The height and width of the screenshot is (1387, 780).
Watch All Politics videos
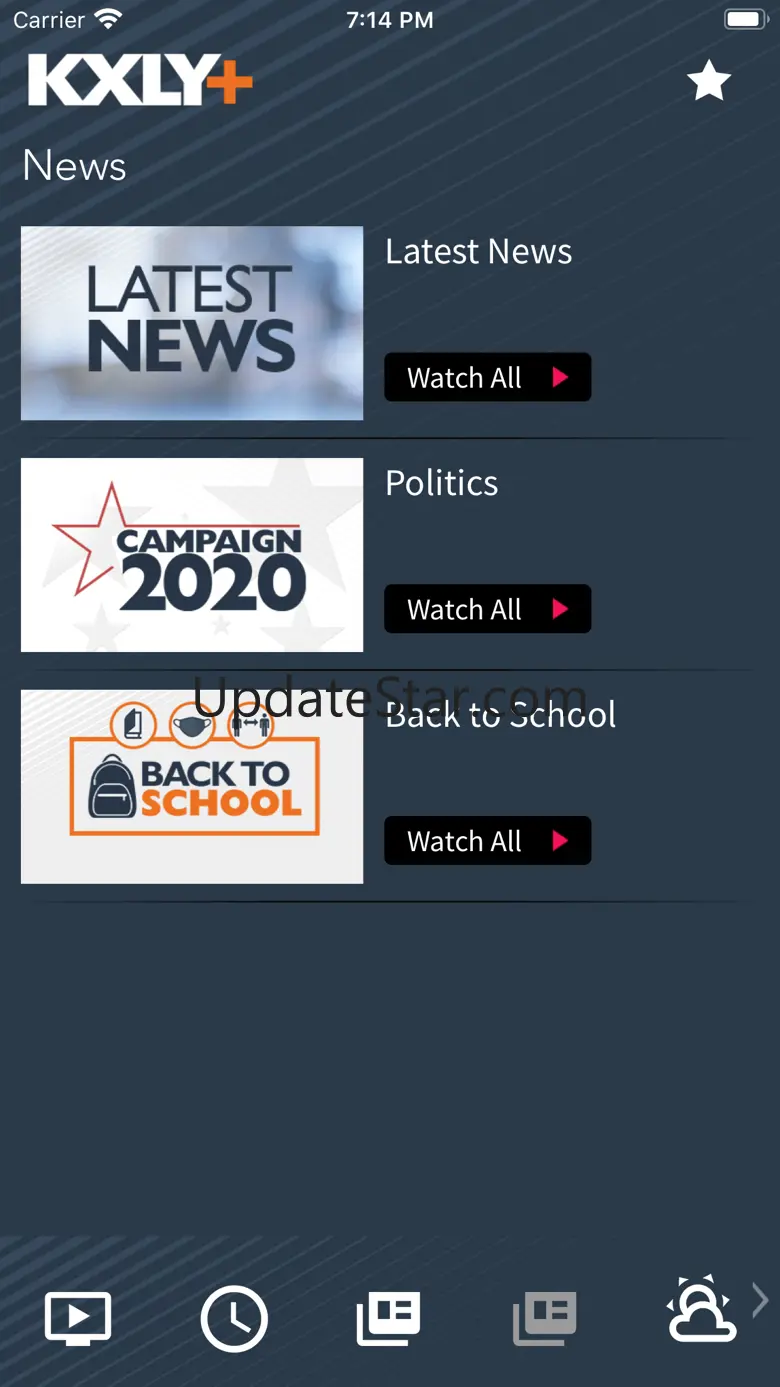[488, 609]
